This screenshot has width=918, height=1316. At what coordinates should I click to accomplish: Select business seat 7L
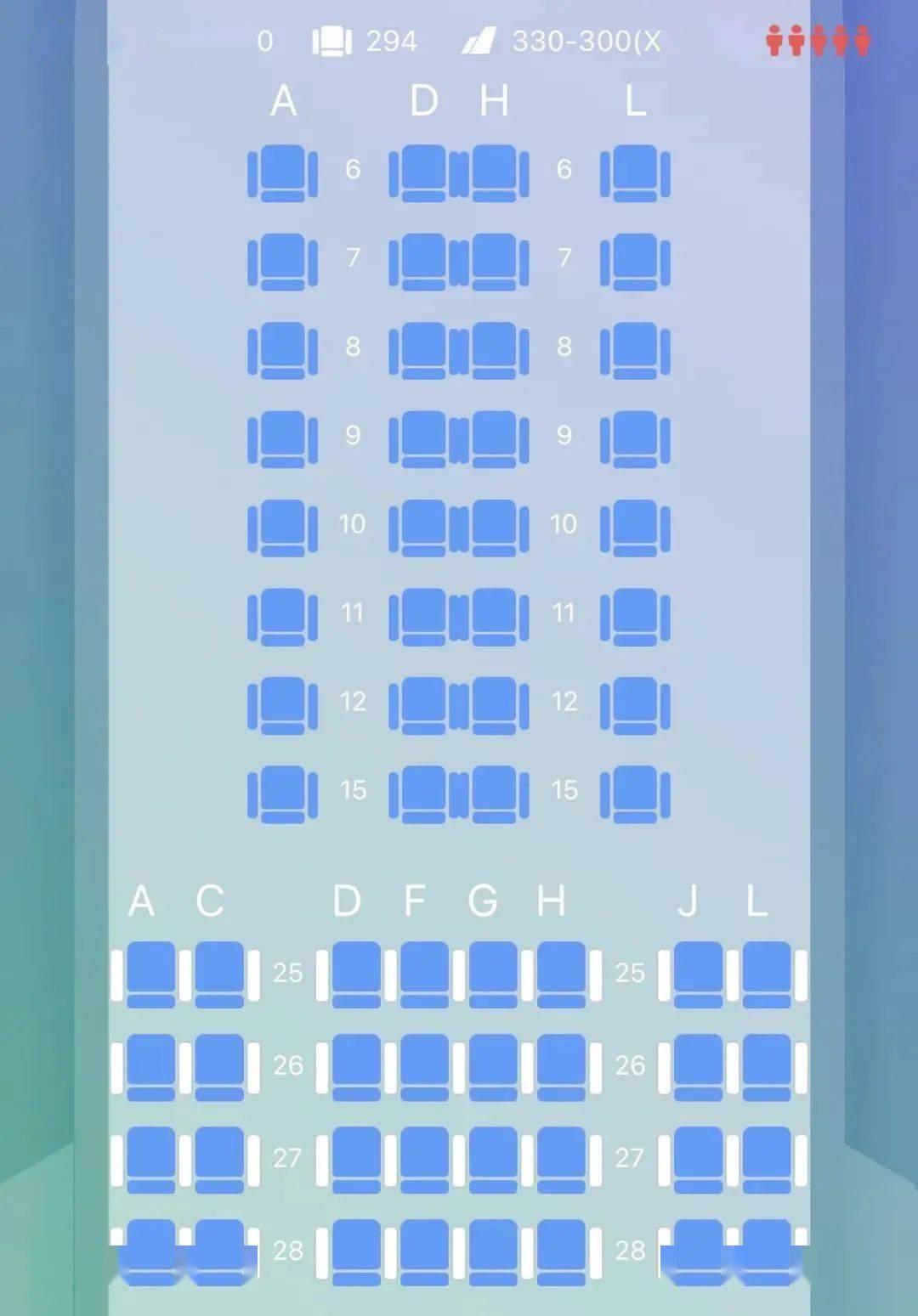coord(636,261)
